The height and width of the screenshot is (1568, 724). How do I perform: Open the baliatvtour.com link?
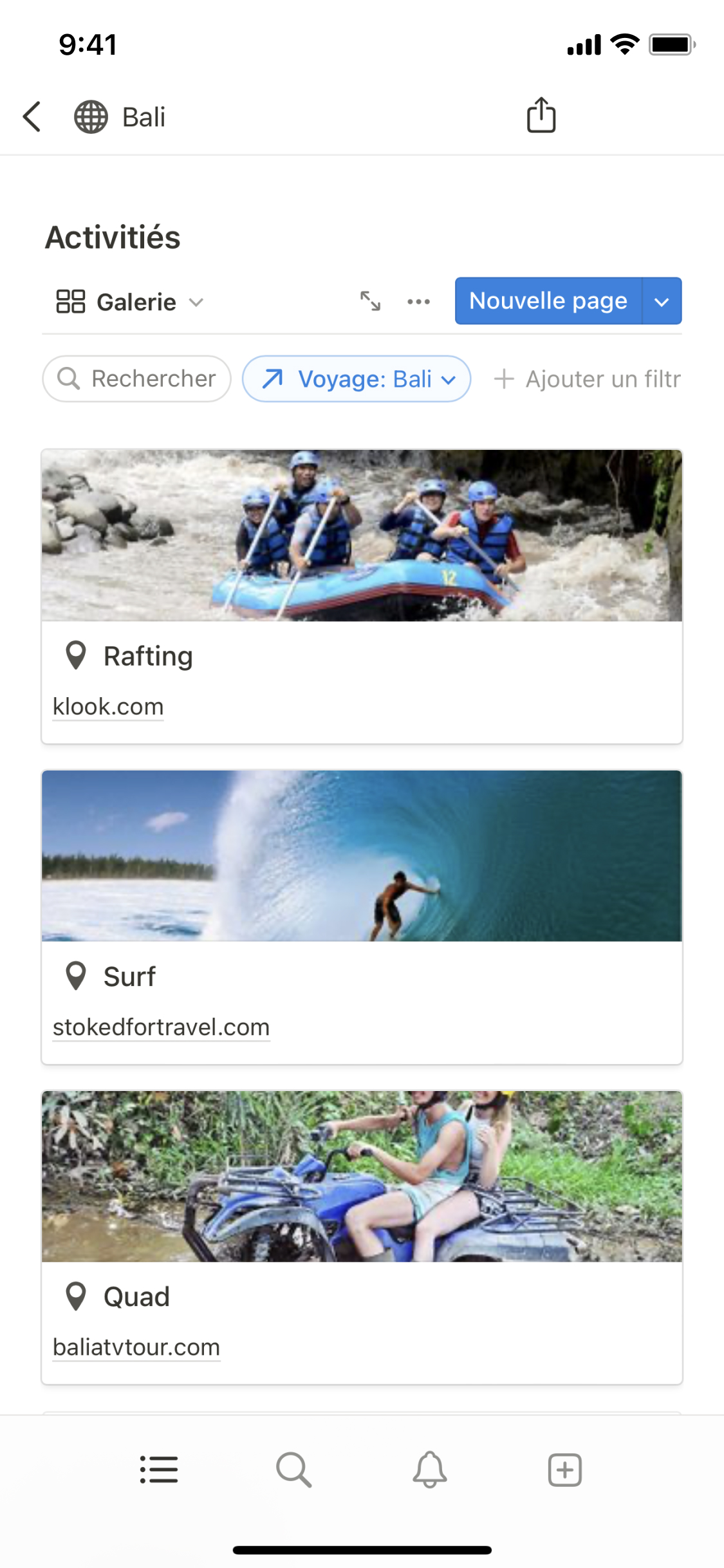136,1347
